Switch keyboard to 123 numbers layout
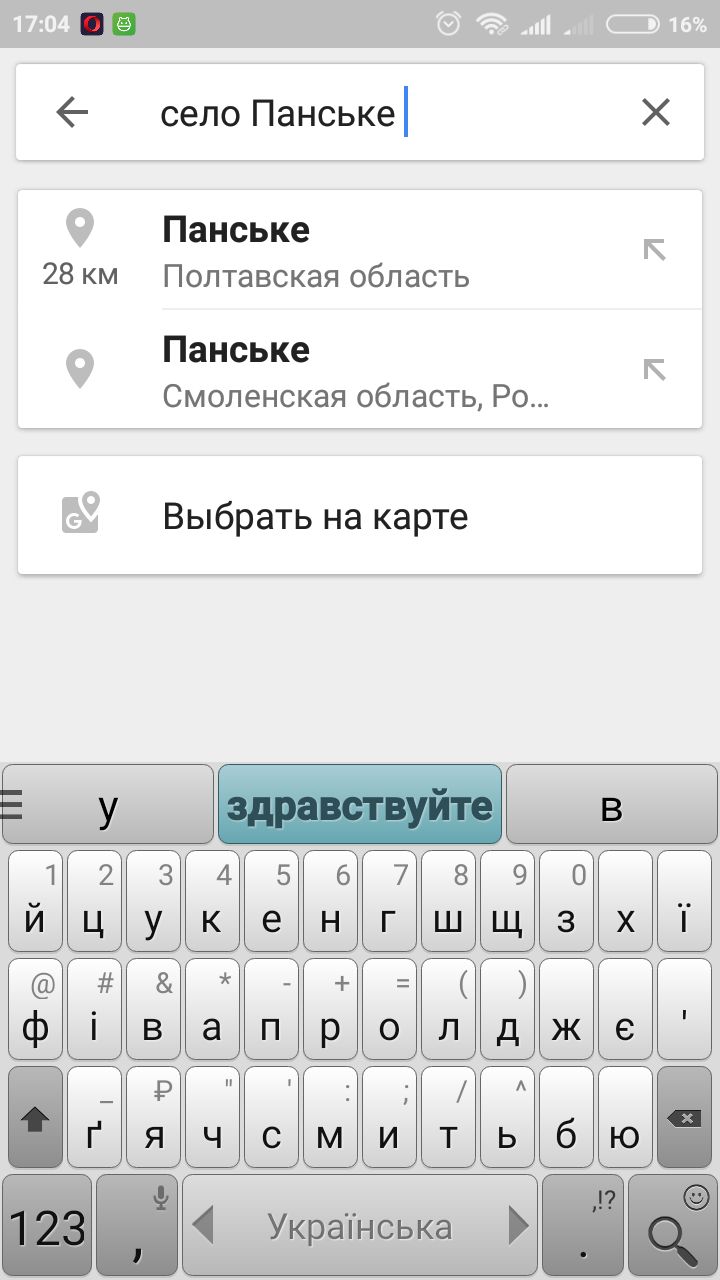Viewport: 720px width, 1280px height. tap(47, 1225)
